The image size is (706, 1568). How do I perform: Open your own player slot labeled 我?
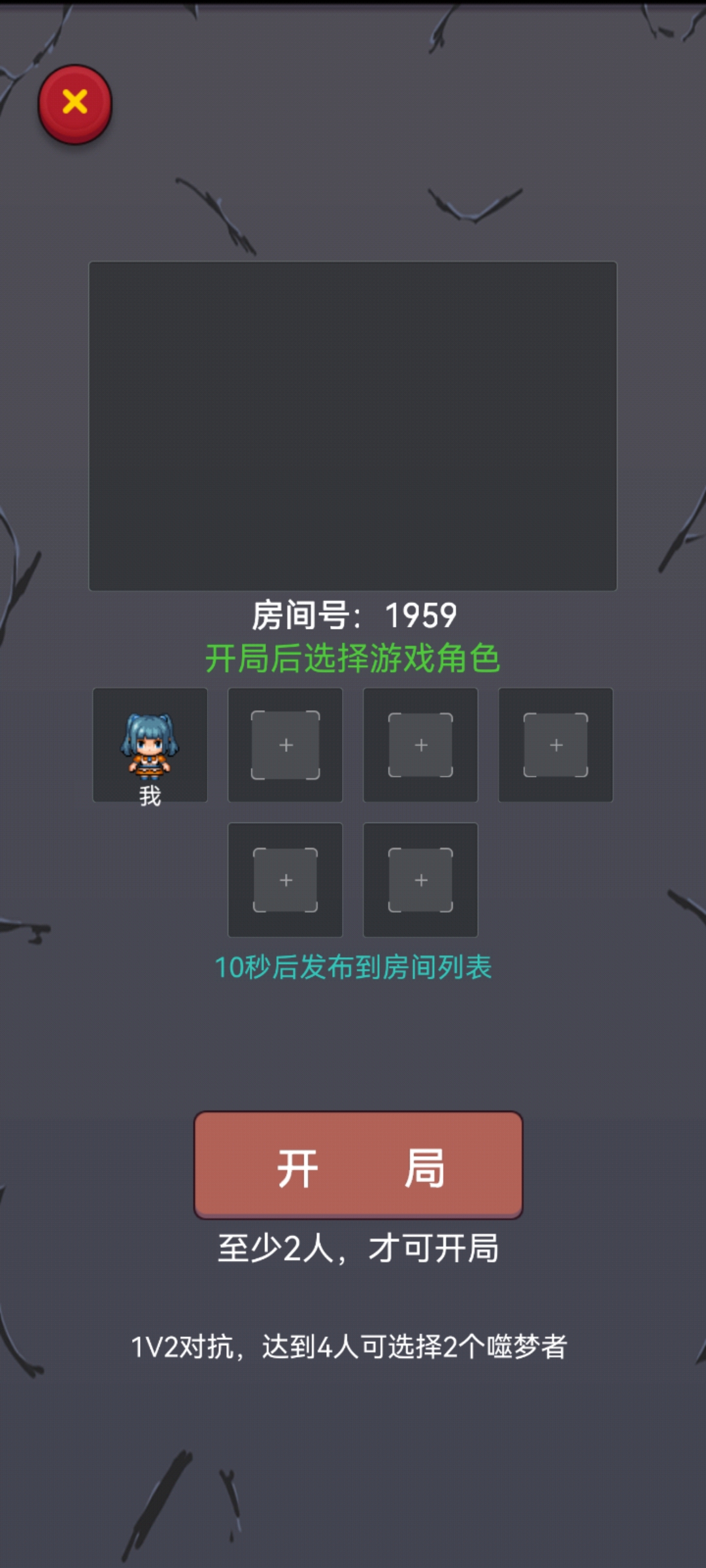point(150,745)
